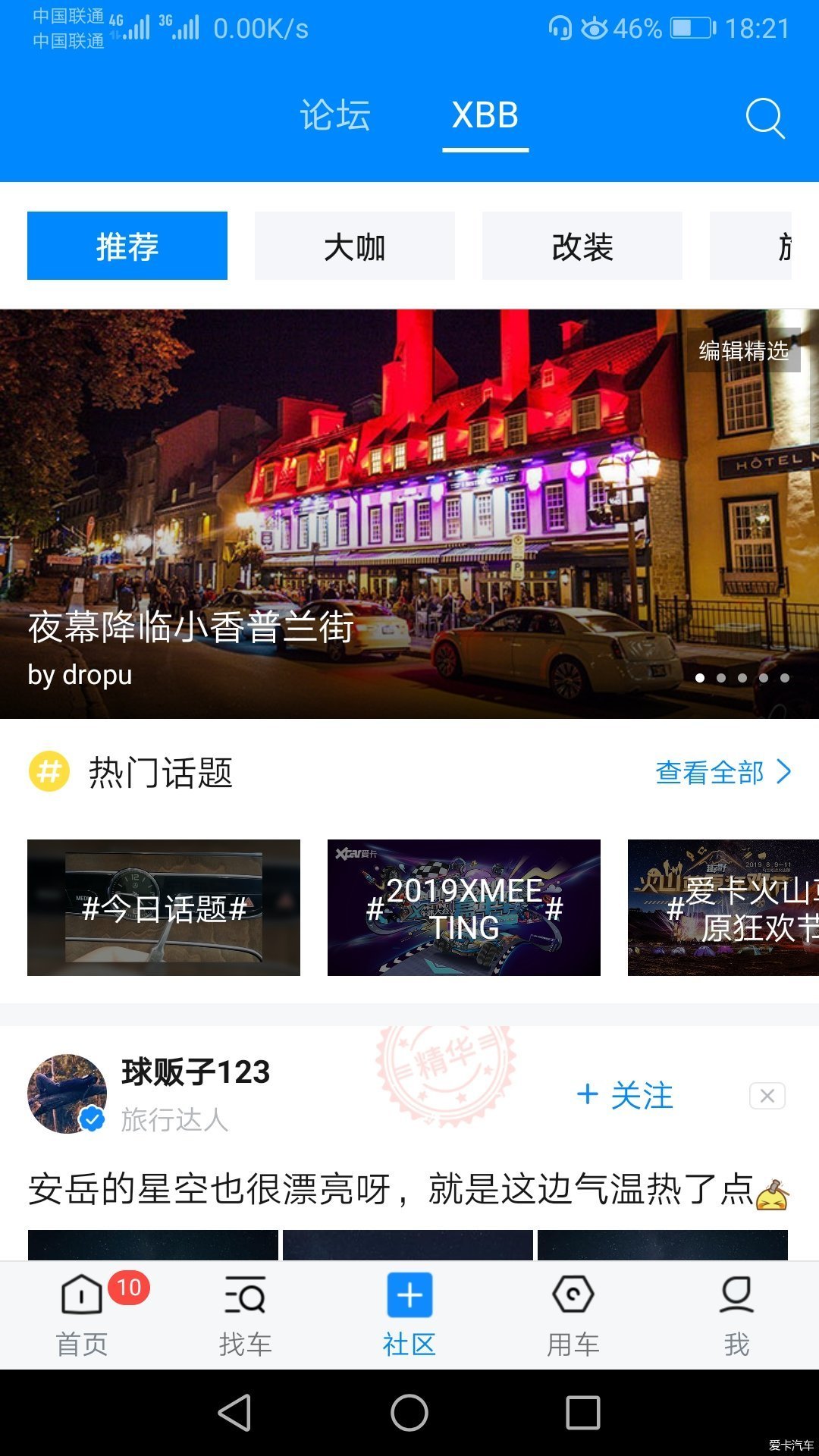
Task: Open the 夜幕降临小香普兰街 banner
Action: (x=409, y=513)
